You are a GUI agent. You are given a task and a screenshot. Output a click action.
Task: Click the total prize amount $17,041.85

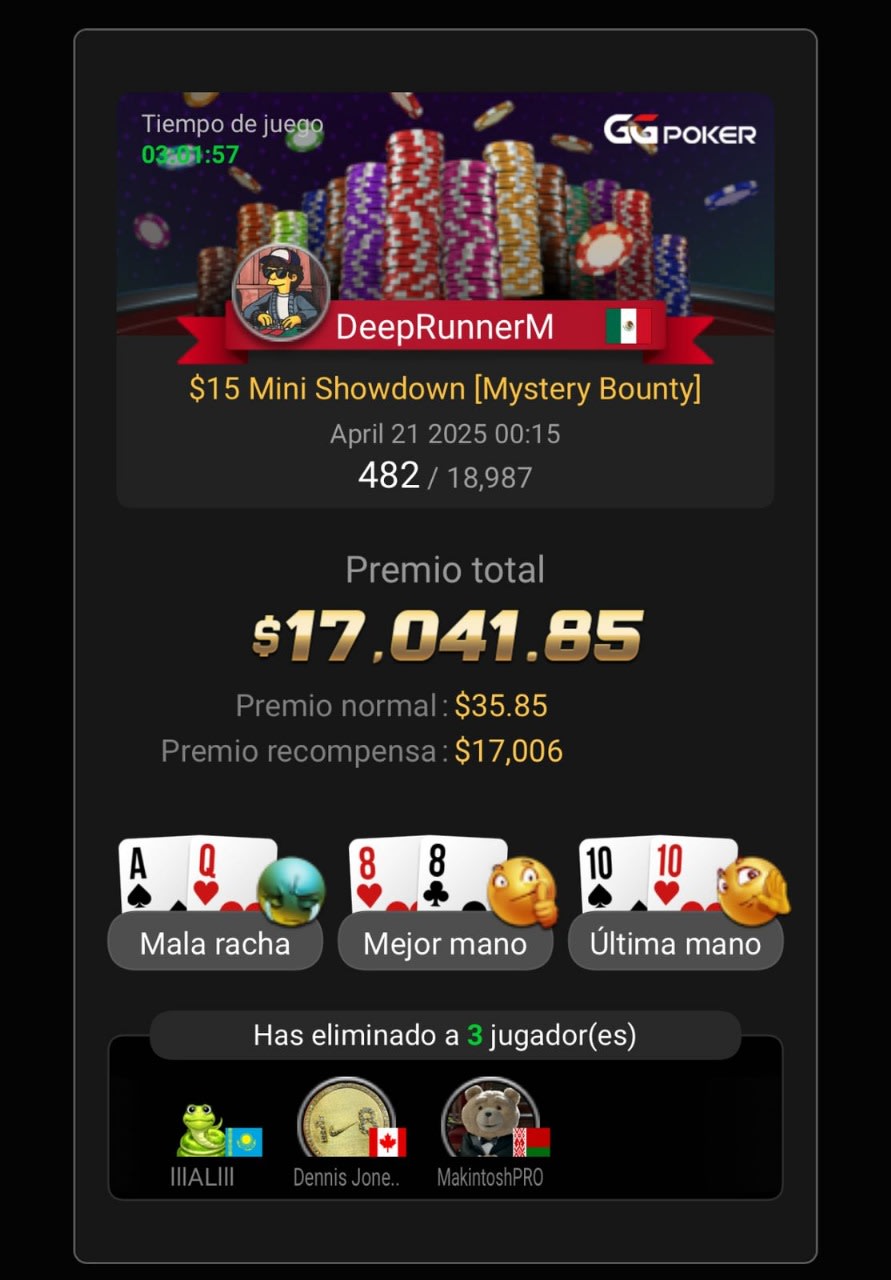pyautogui.click(x=446, y=631)
